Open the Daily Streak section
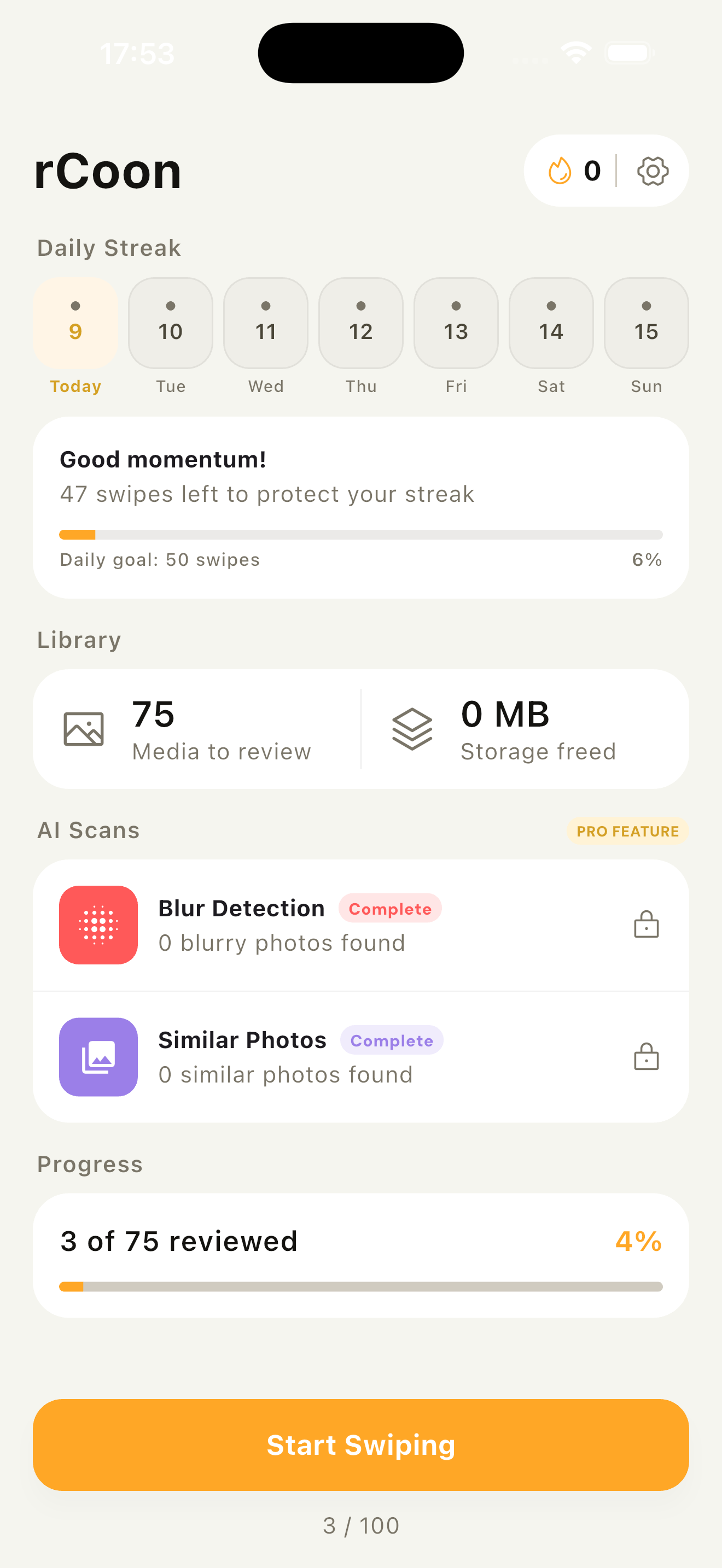The height and width of the screenshot is (1568, 722). coord(108,248)
